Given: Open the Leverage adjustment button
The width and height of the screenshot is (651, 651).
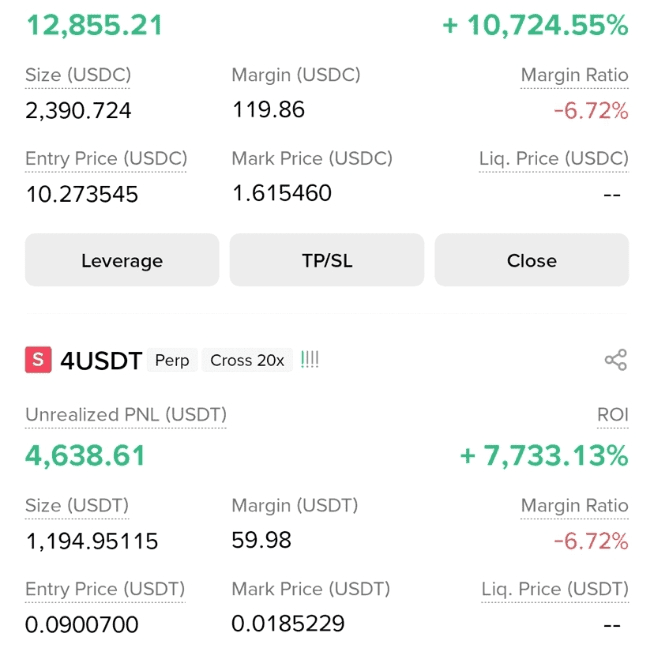Looking at the screenshot, I should point(122,261).
